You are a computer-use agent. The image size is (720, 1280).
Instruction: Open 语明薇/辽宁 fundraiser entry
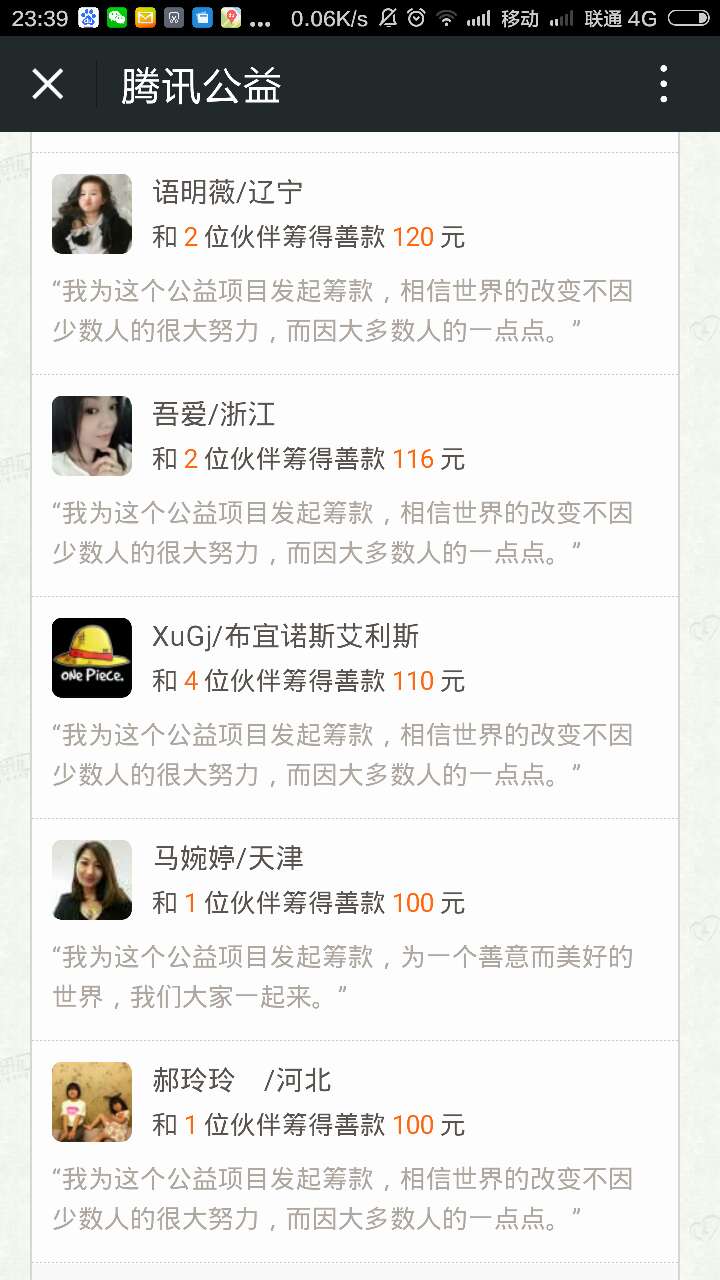[x=355, y=262]
